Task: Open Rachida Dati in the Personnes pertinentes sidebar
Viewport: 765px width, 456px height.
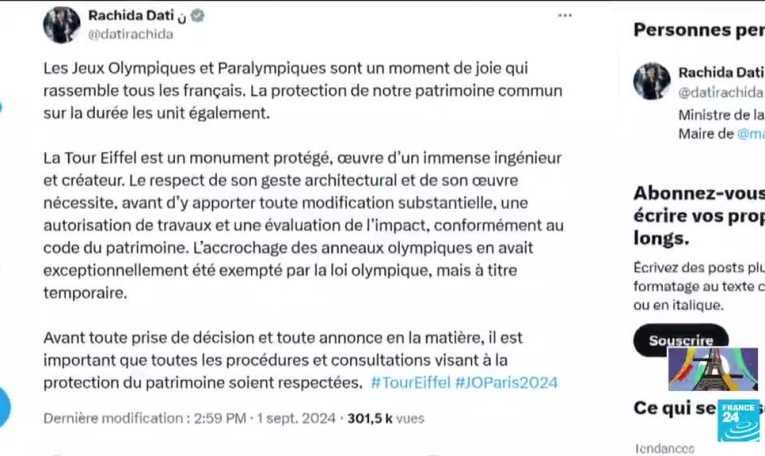Action: (x=718, y=73)
